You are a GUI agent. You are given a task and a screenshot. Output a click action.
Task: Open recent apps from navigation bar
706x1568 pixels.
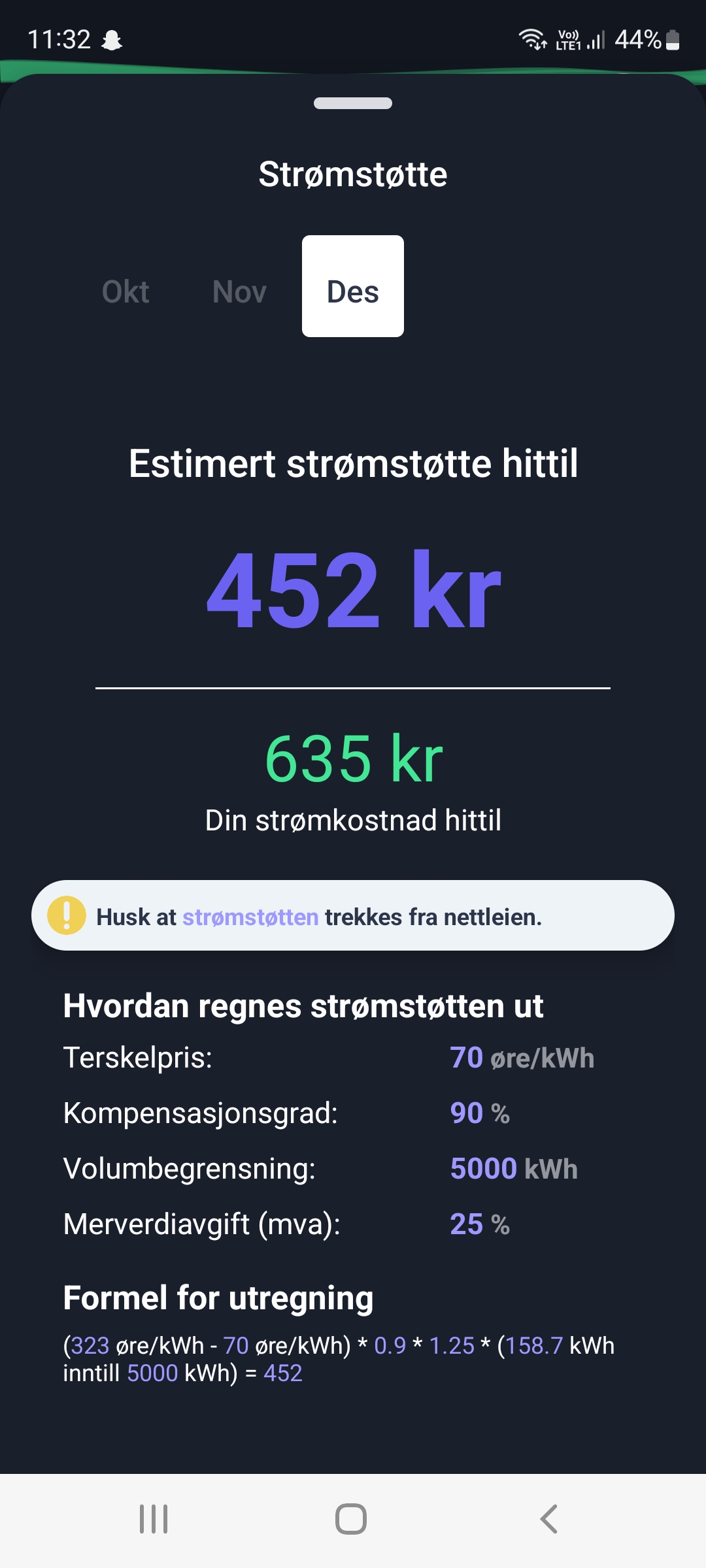tap(154, 1519)
